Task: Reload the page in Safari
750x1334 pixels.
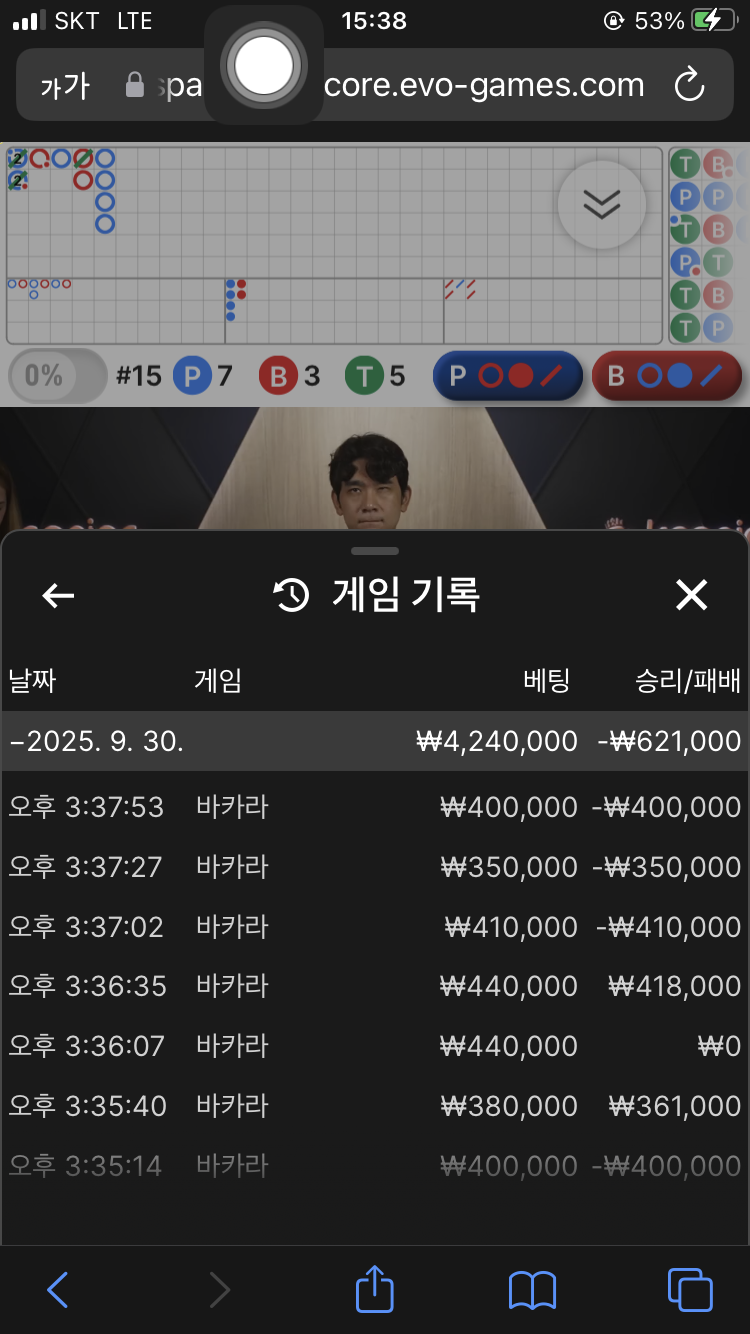Action: click(x=690, y=86)
